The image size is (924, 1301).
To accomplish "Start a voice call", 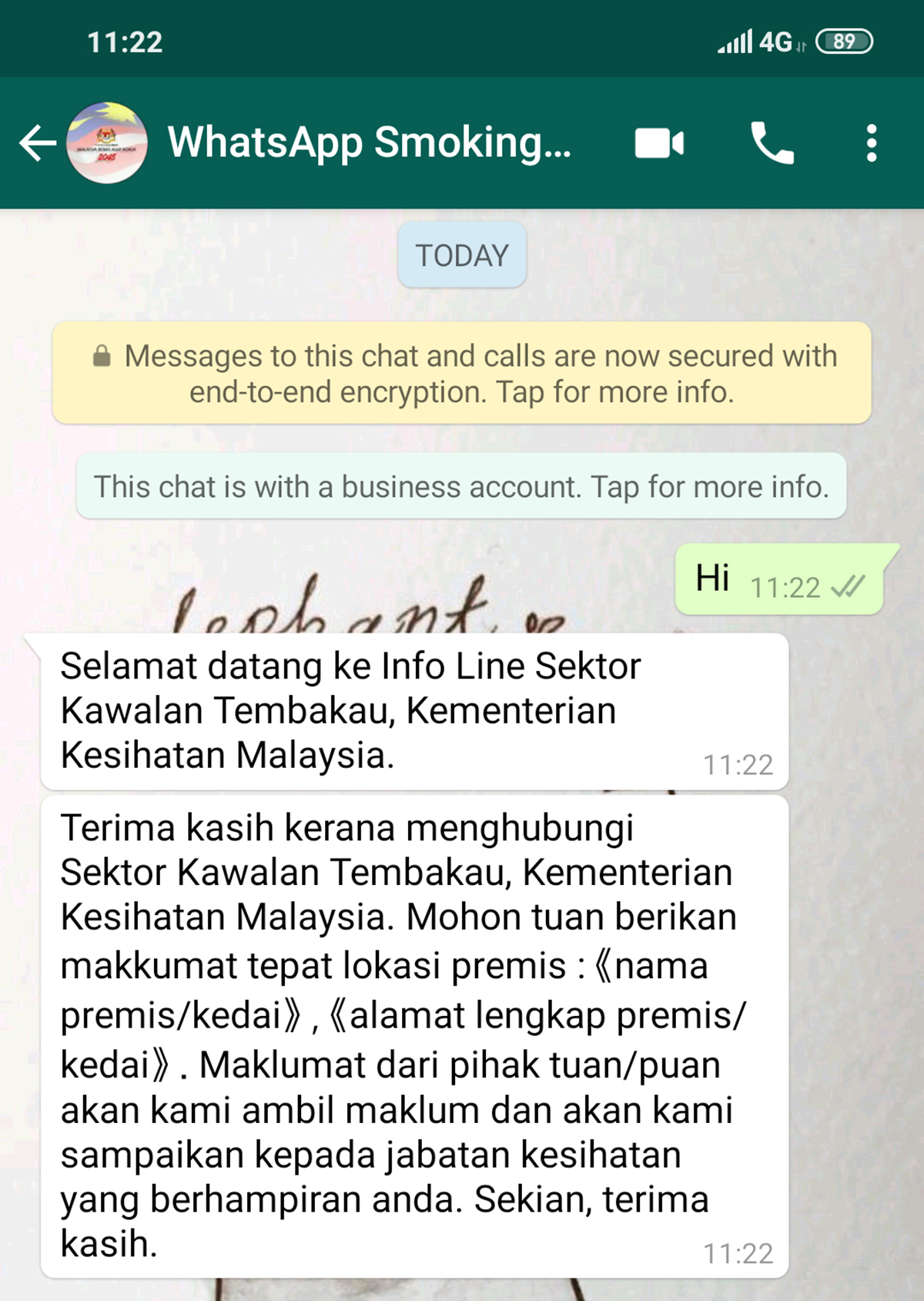I will 772,143.
